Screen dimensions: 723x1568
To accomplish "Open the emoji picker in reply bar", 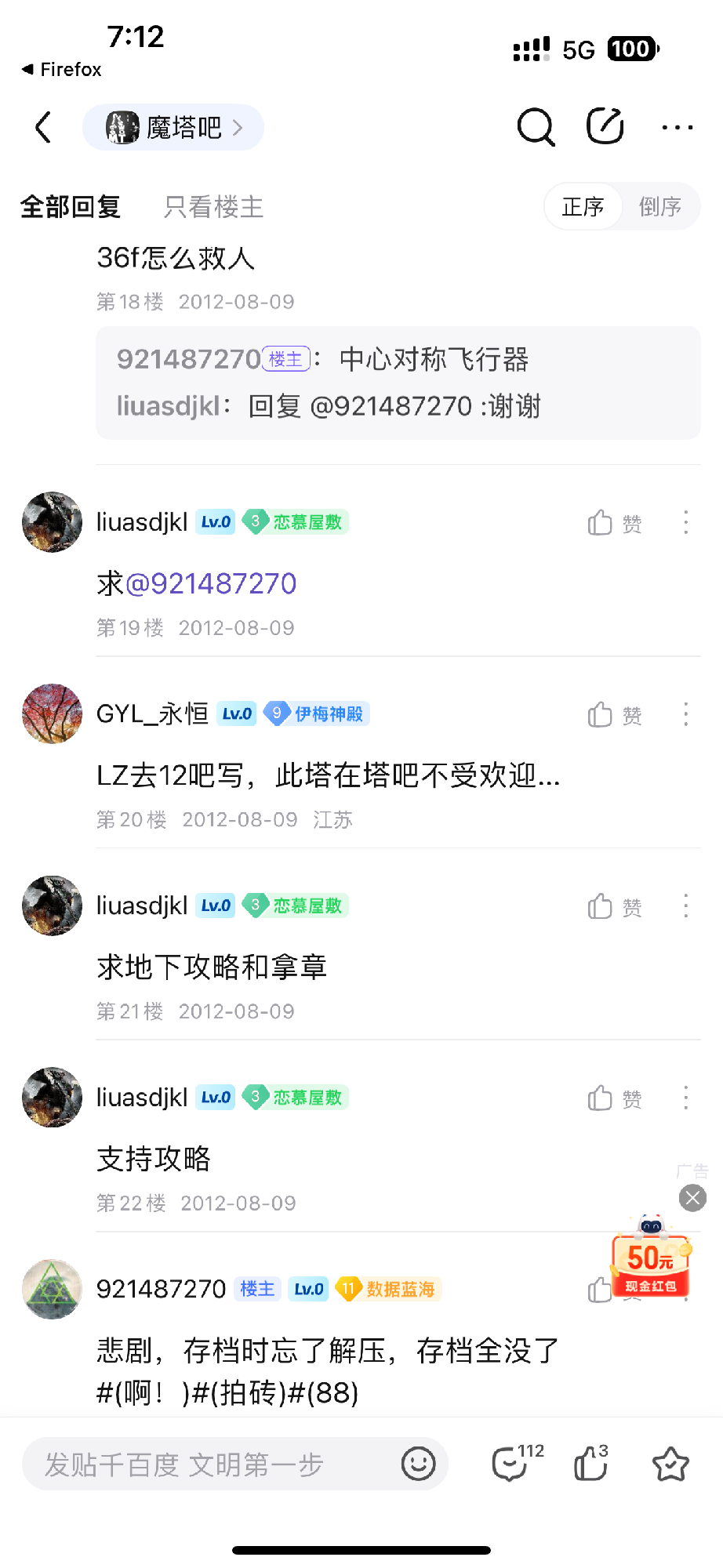I will (418, 1464).
